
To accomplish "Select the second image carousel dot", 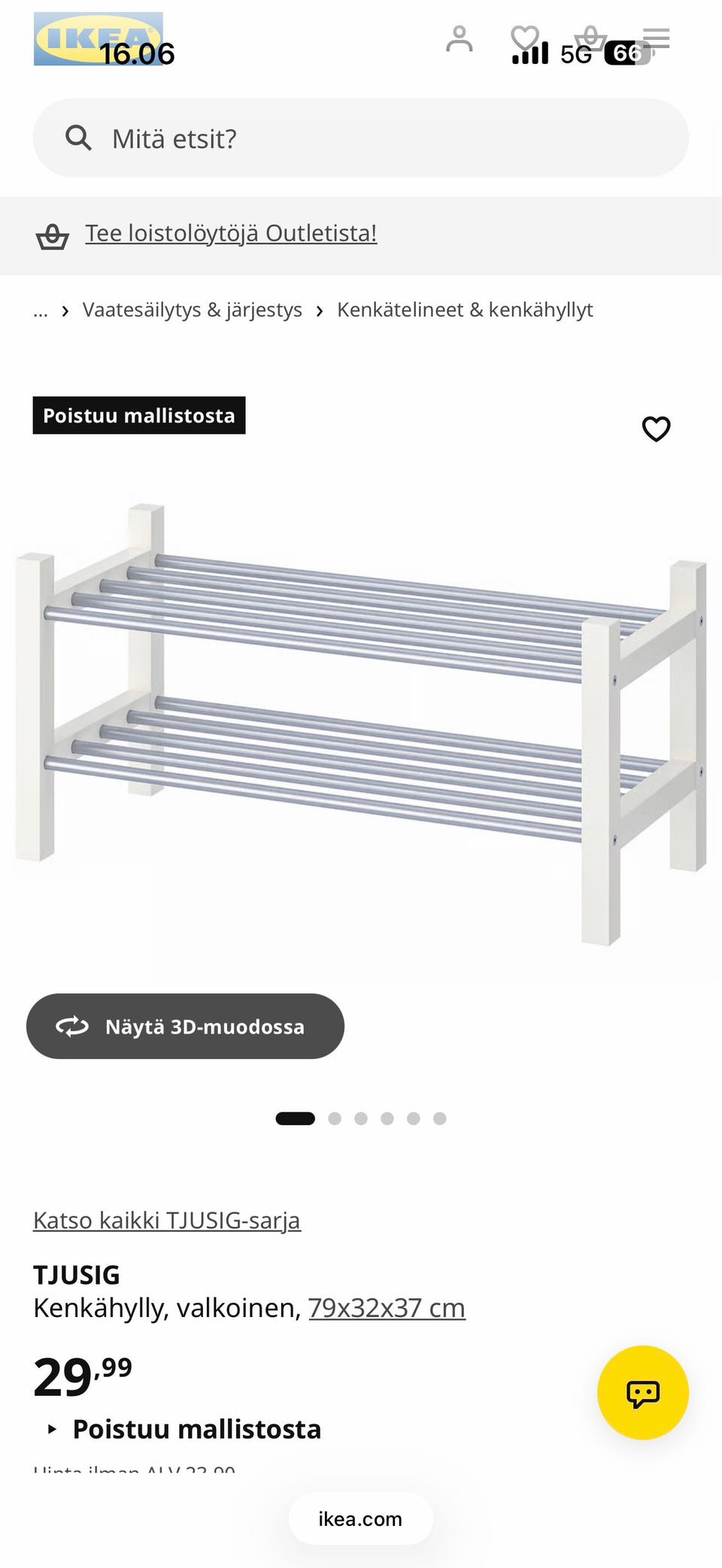I will (335, 1118).
